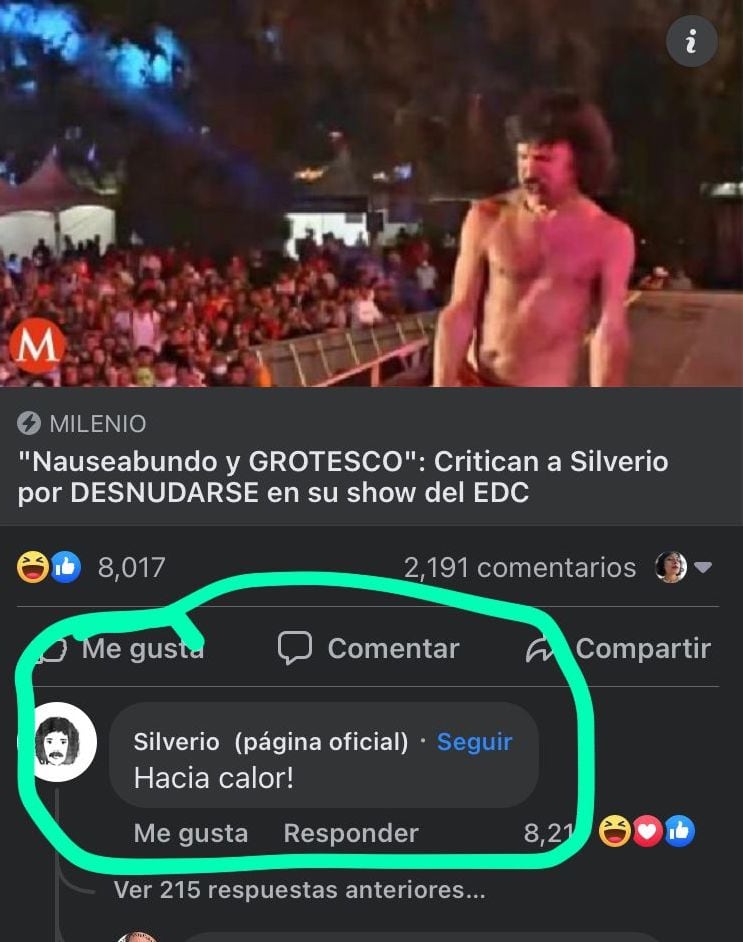Follow Silverio with the Seguir link
The width and height of the screenshot is (743, 942).
474,742
